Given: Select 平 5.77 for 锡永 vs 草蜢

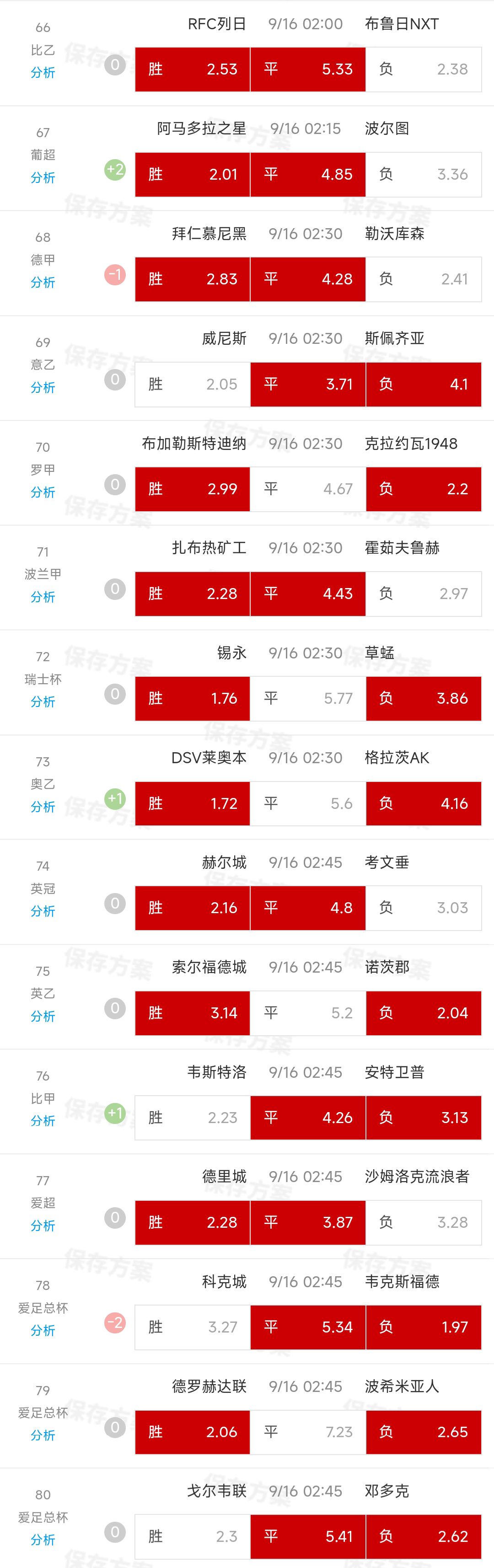Looking at the screenshot, I should pyautogui.click(x=308, y=698).
